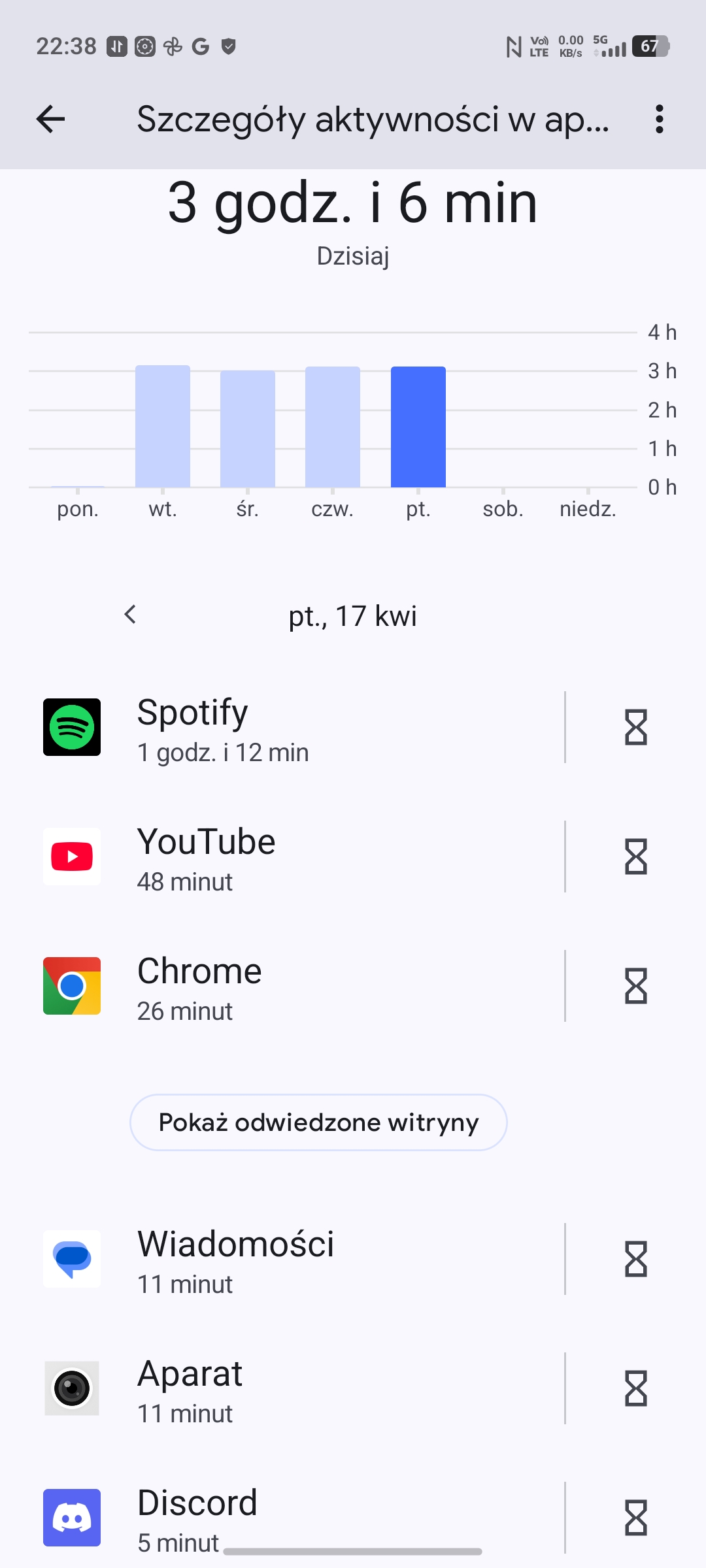The width and height of the screenshot is (706, 1568).
Task: Set a timer for Discord
Action: coord(635,1518)
